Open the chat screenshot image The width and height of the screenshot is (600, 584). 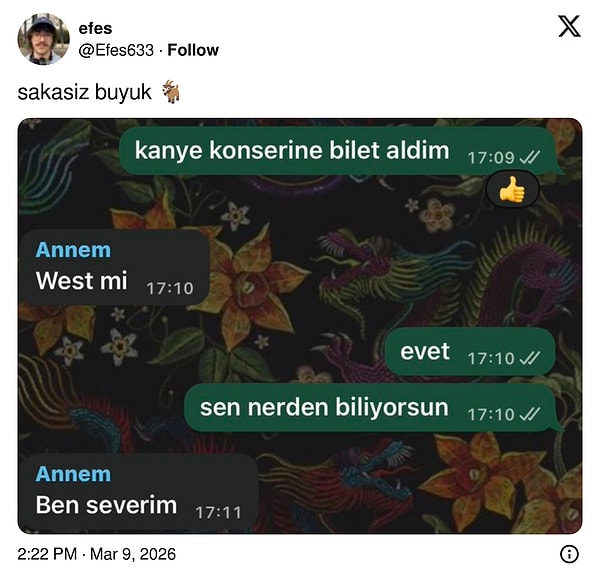[x=300, y=325]
